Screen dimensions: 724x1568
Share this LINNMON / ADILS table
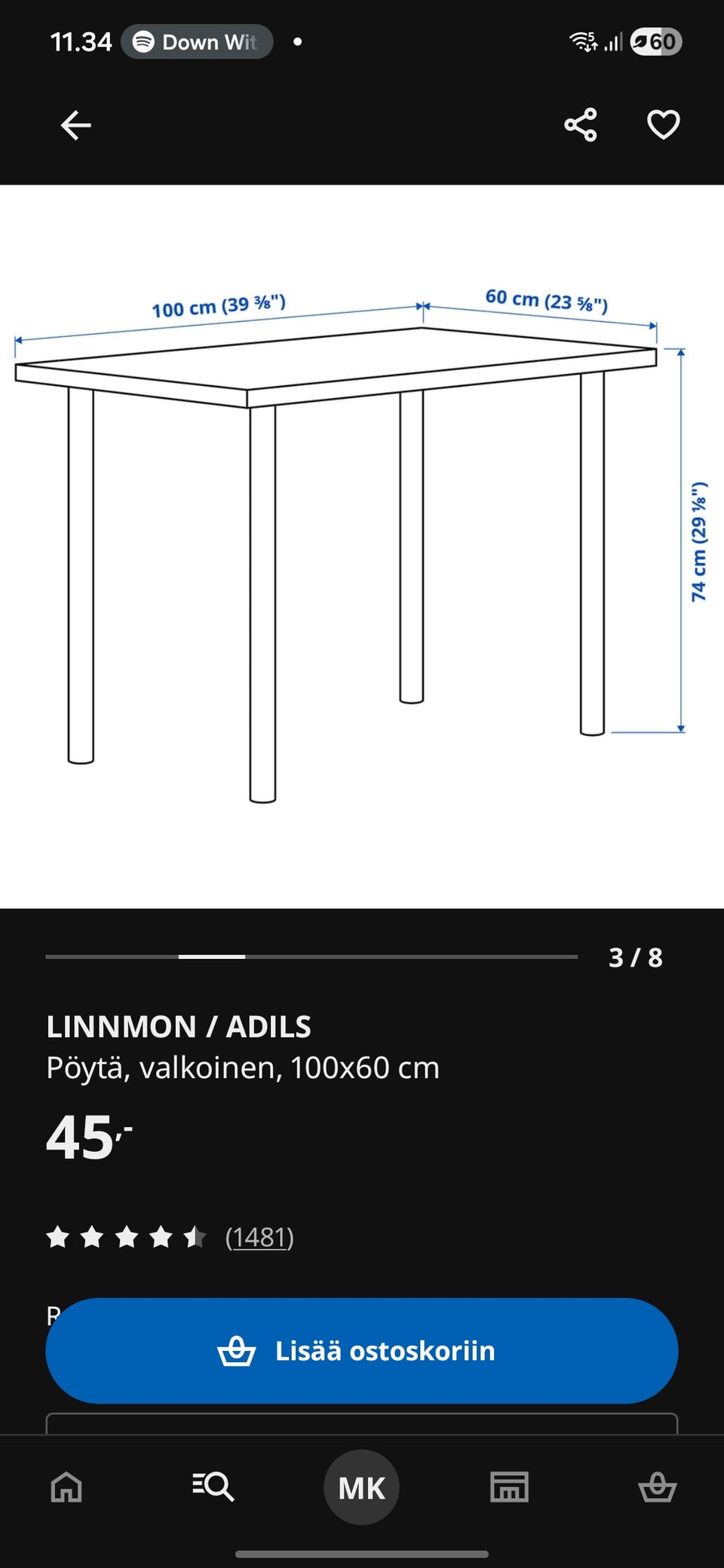tap(580, 124)
